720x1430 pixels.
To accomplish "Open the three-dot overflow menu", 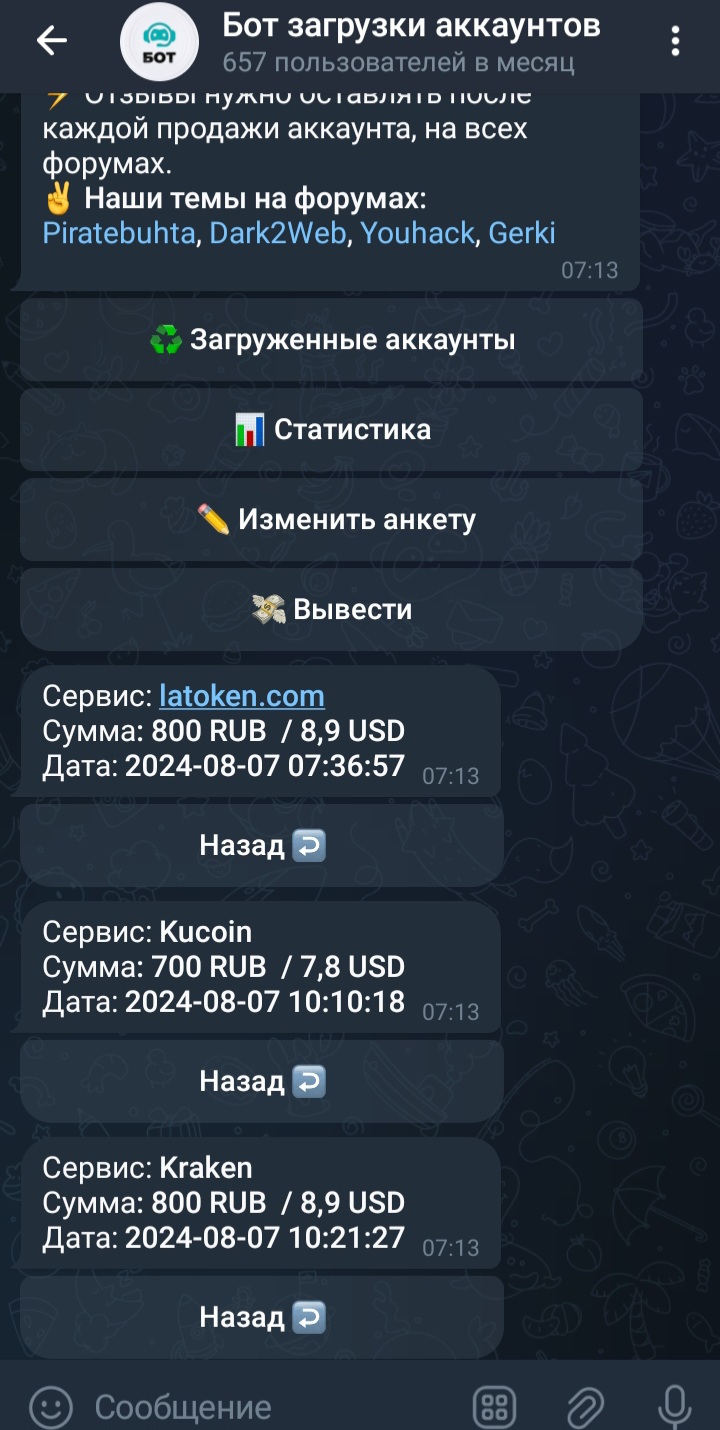I will tap(676, 41).
